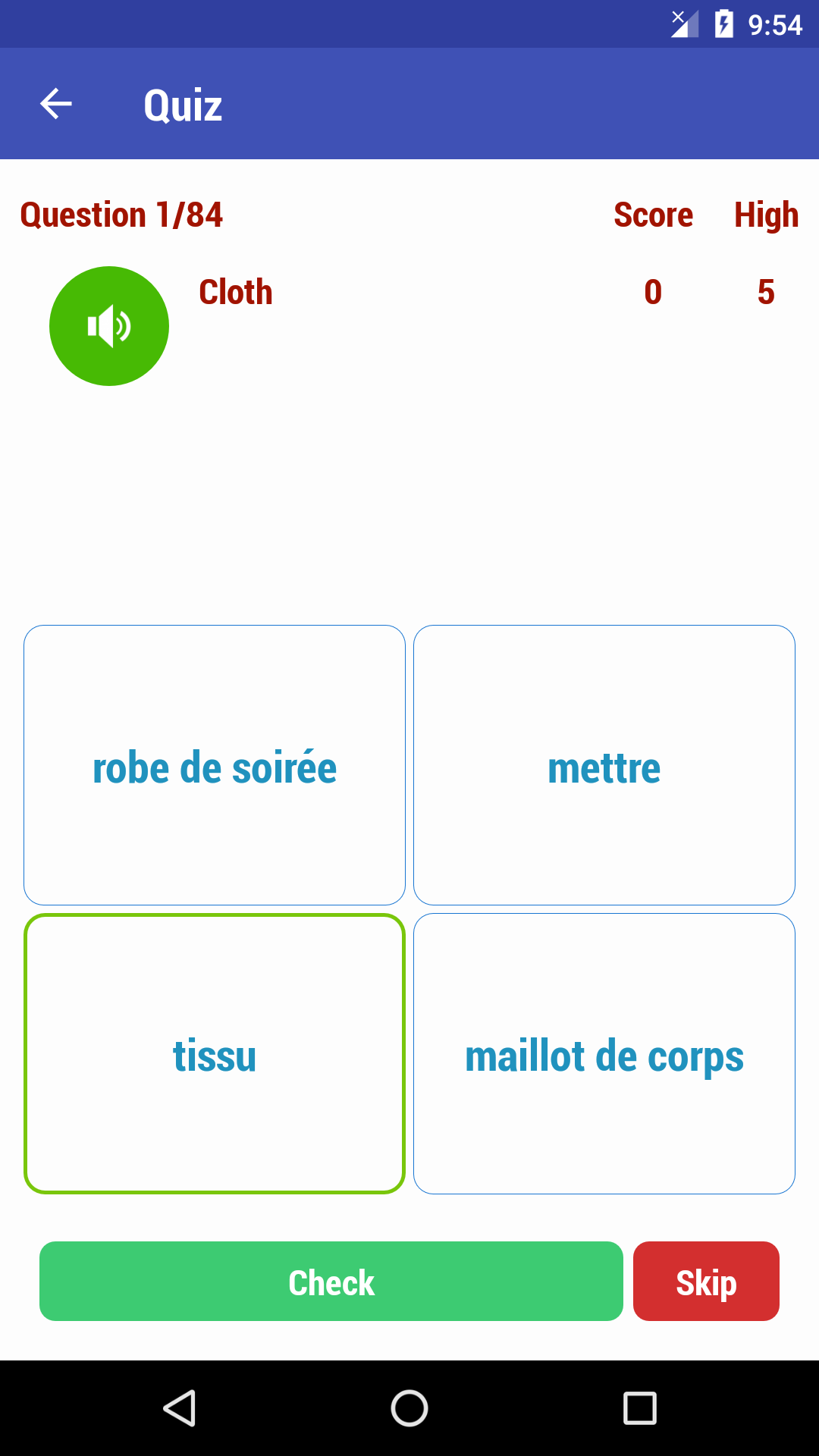The height and width of the screenshot is (1456, 819).
Task: Select the answer 'robe de soirée'
Action: tap(215, 765)
